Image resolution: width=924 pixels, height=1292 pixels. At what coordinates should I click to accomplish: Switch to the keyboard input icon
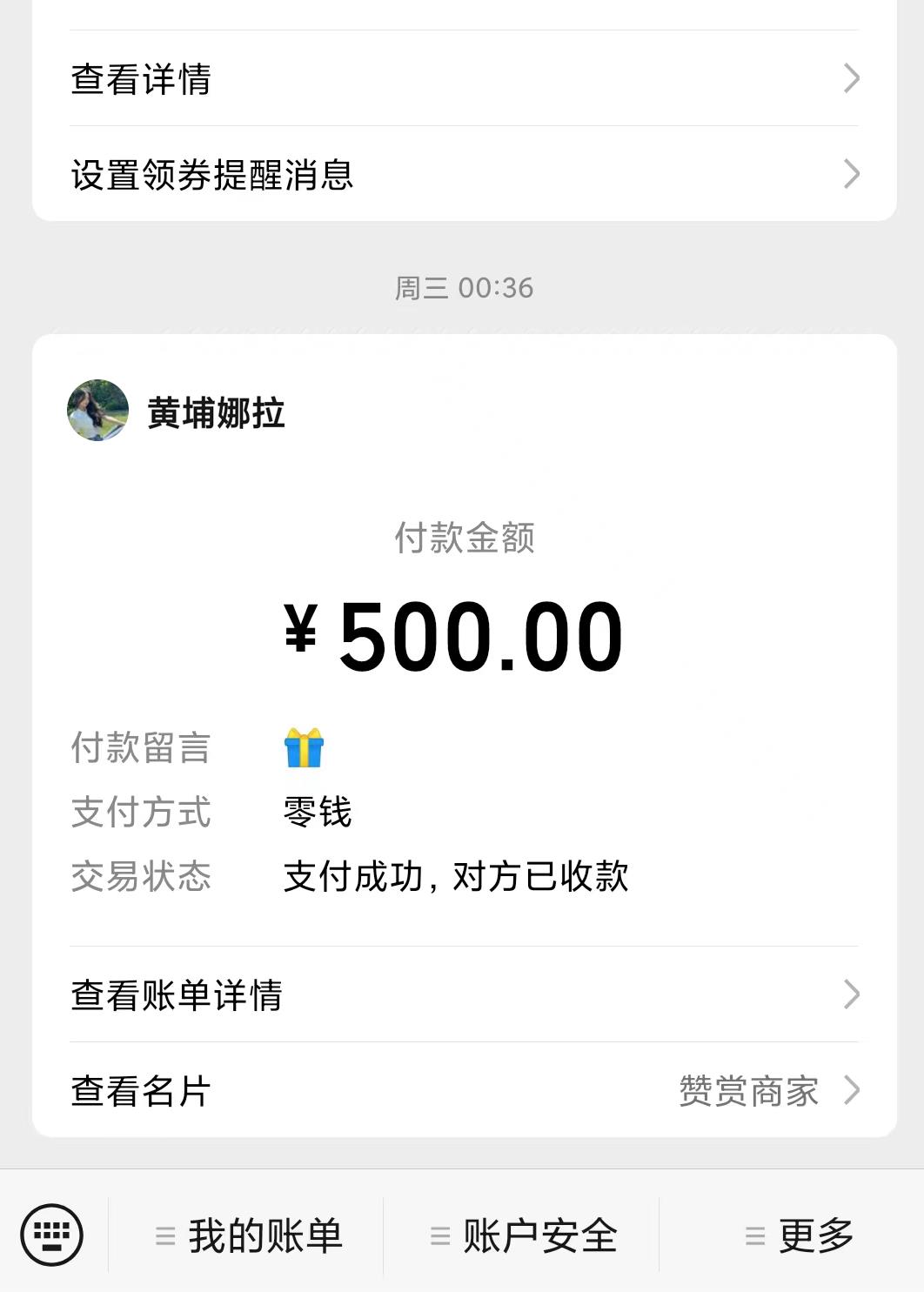pos(52,1235)
